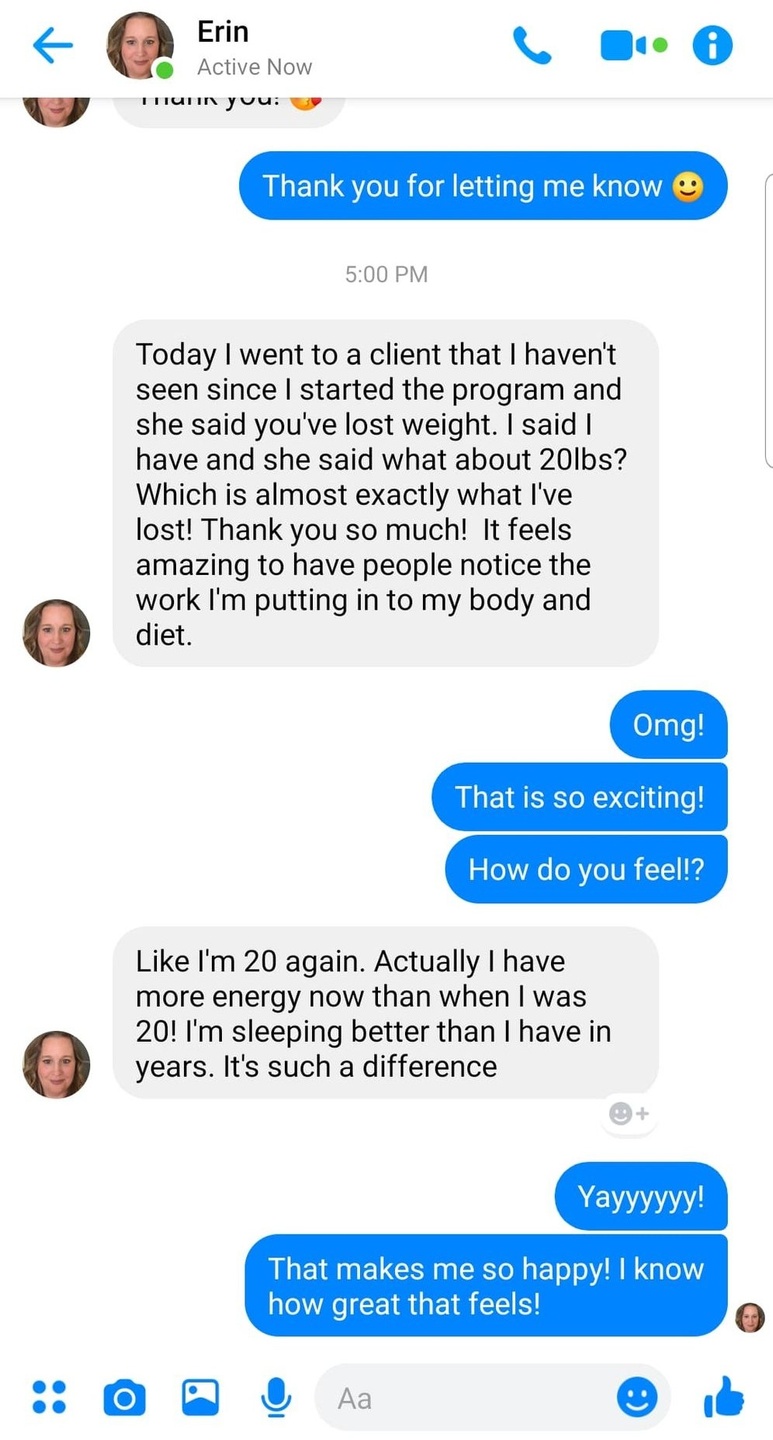Add a reaction to the energy message
773x1440 pixels.
629,1113
